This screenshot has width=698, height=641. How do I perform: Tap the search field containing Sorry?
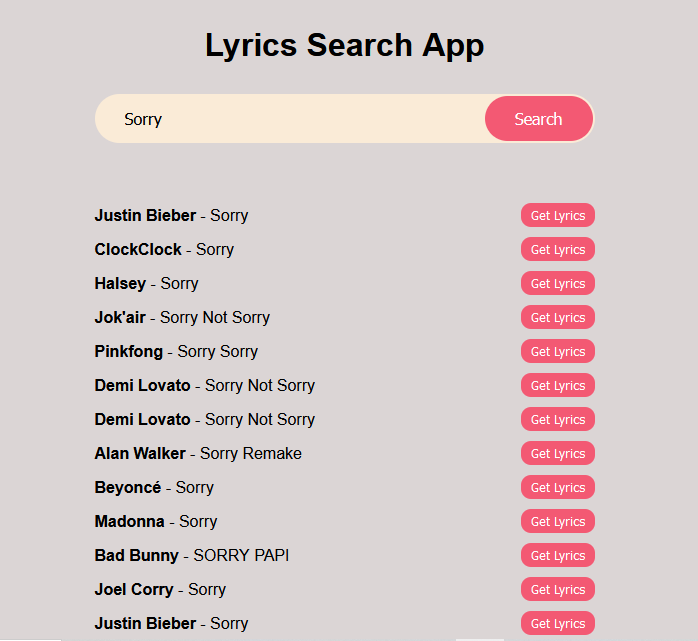[x=290, y=119]
